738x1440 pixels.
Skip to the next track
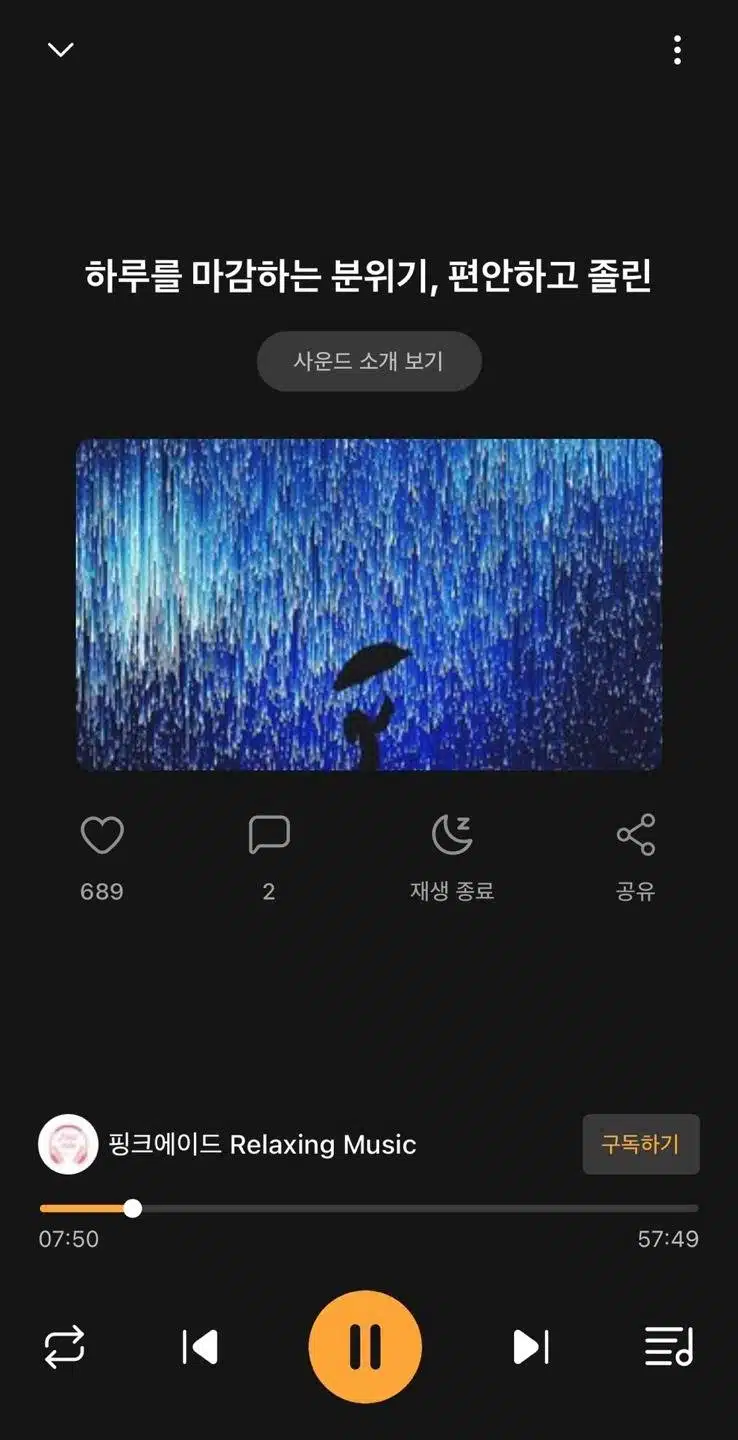coord(531,1347)
